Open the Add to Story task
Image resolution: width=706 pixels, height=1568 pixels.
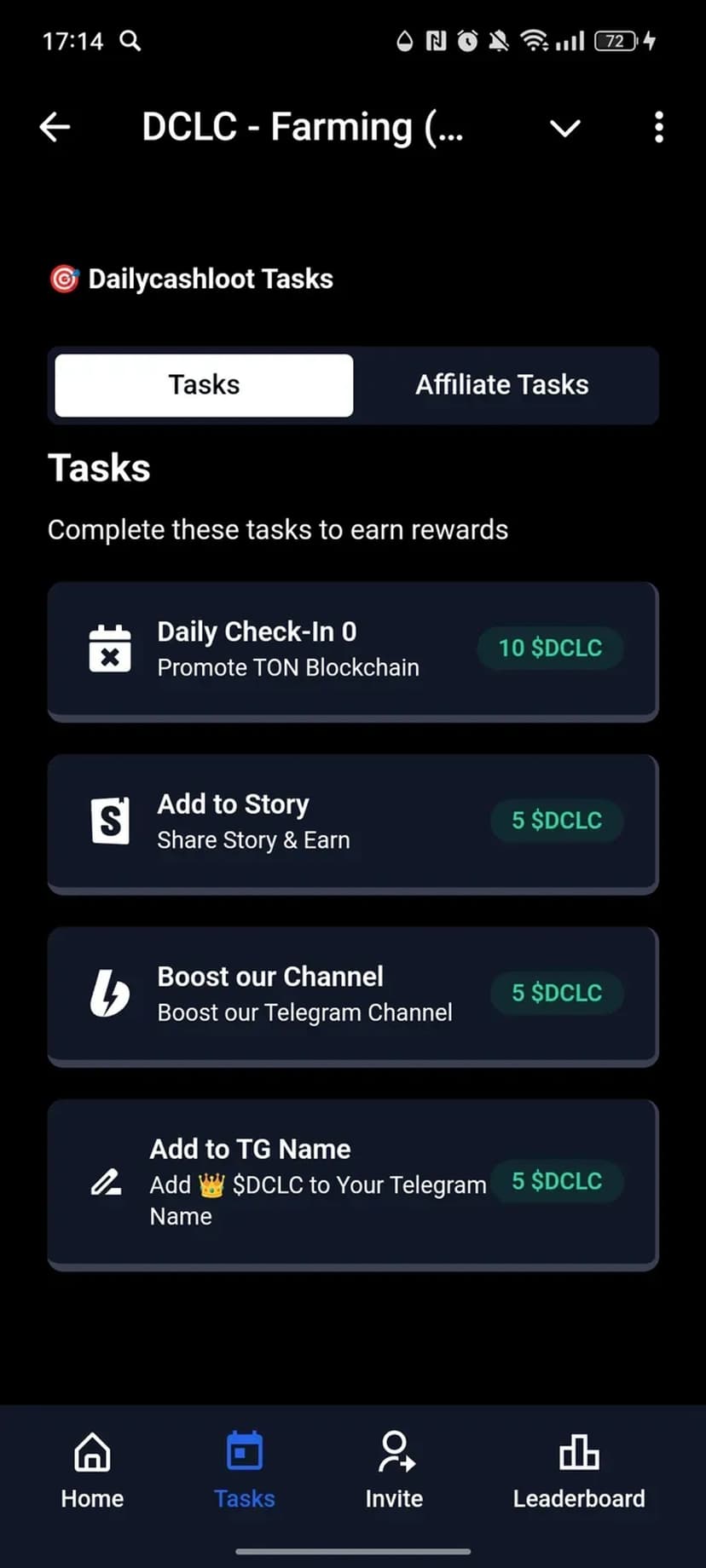(353, 822)
